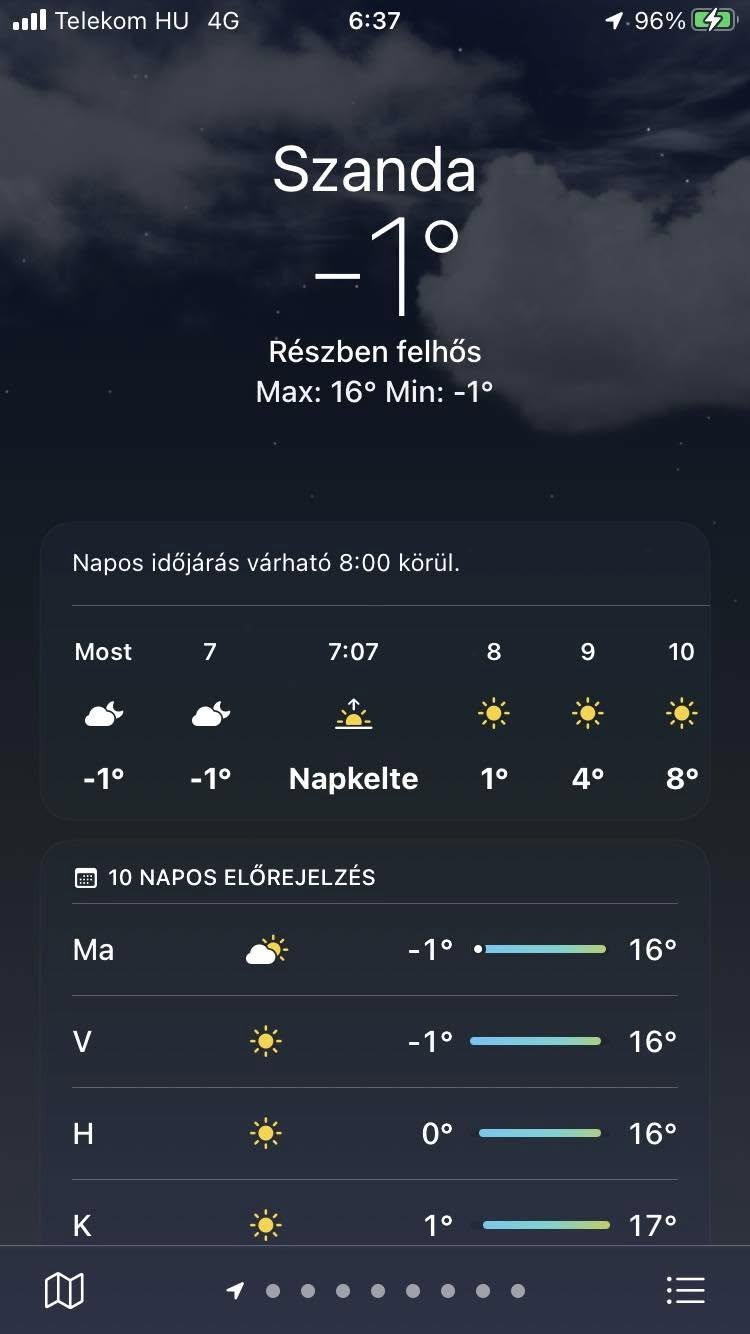Screen dimensions: 750x1334
Task: Open the weather map
Action: tap(64, 1290)
